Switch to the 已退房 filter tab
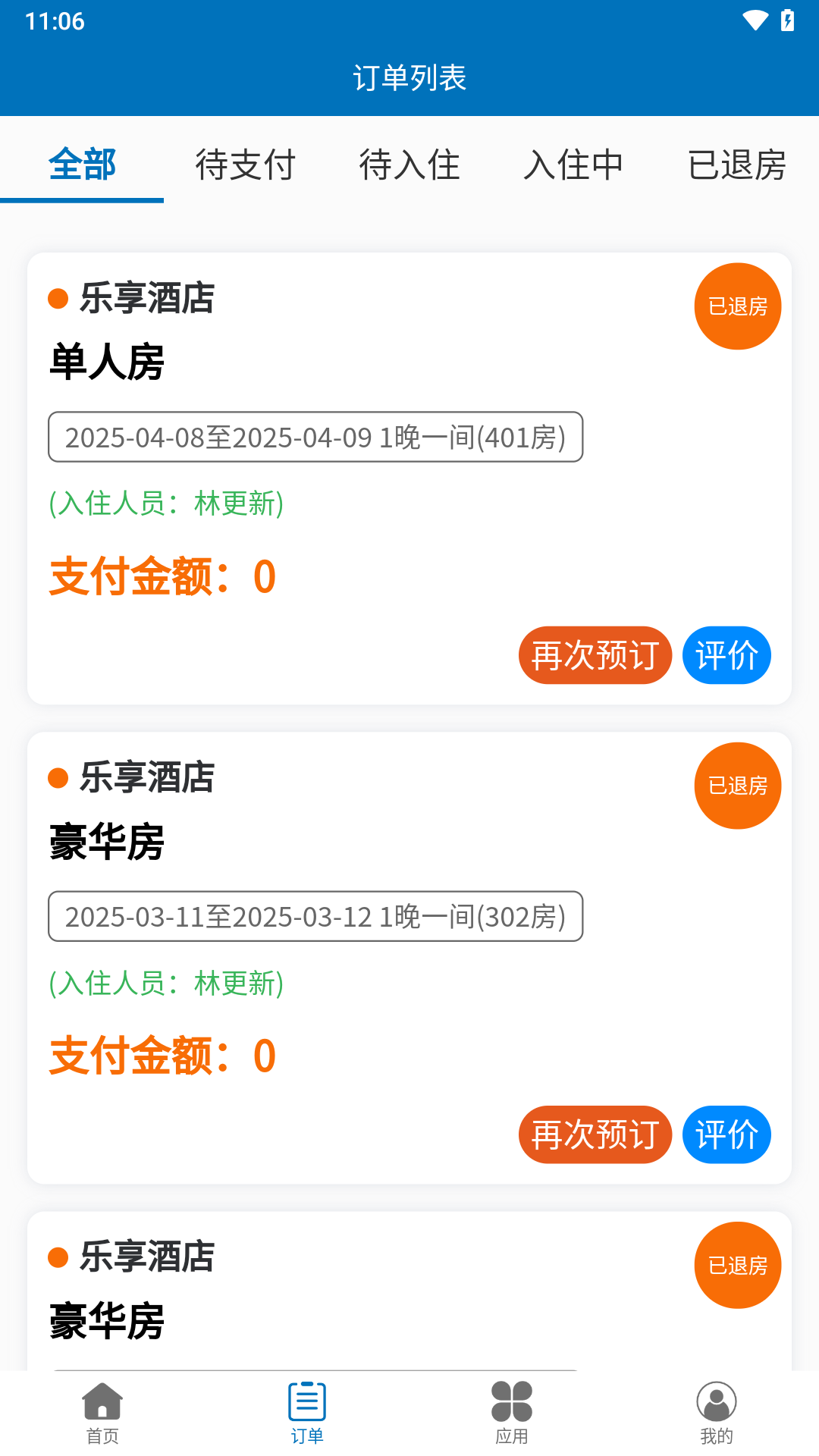The height and width of the screenshot is (1456, 819). (x=737, y=165)
